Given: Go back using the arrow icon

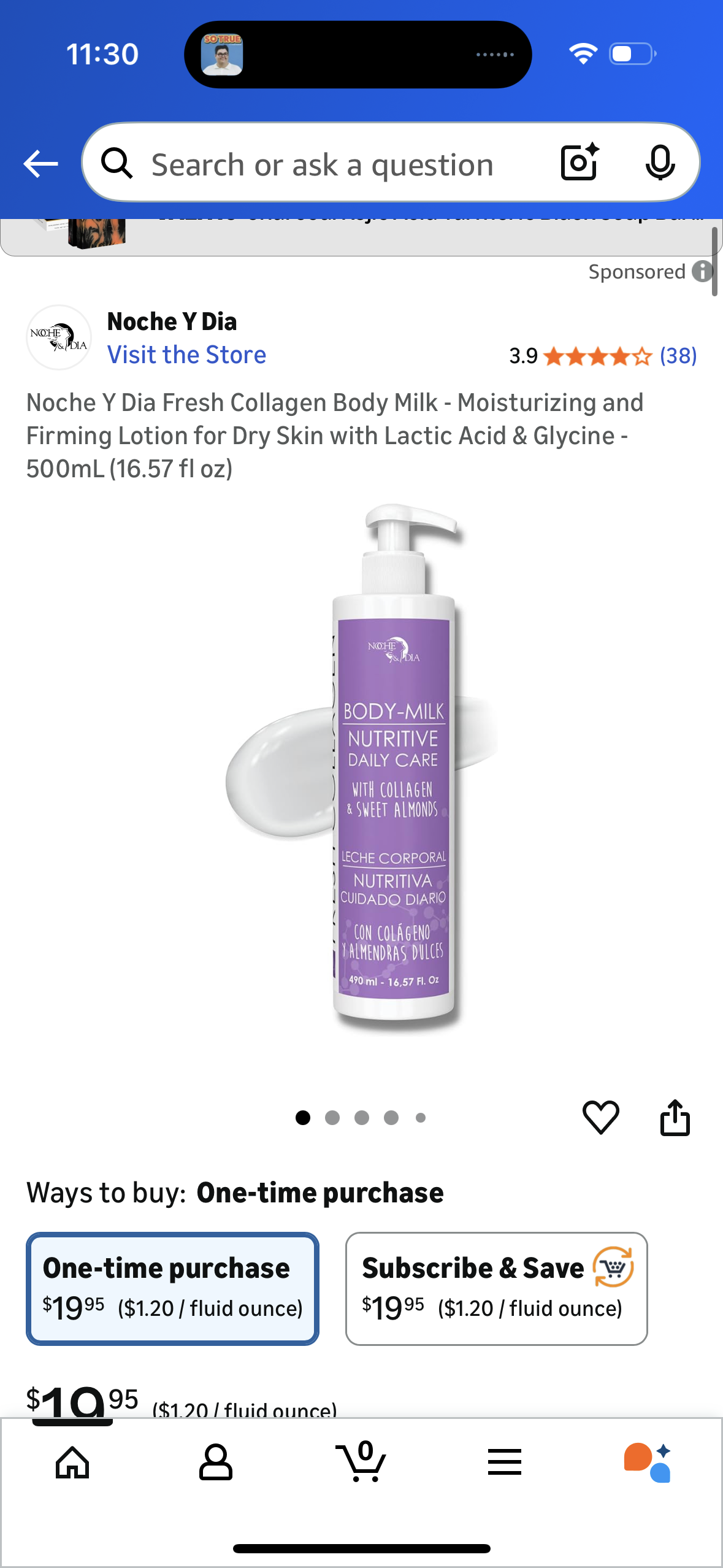Looking at the screenshot, I should 40,164.
